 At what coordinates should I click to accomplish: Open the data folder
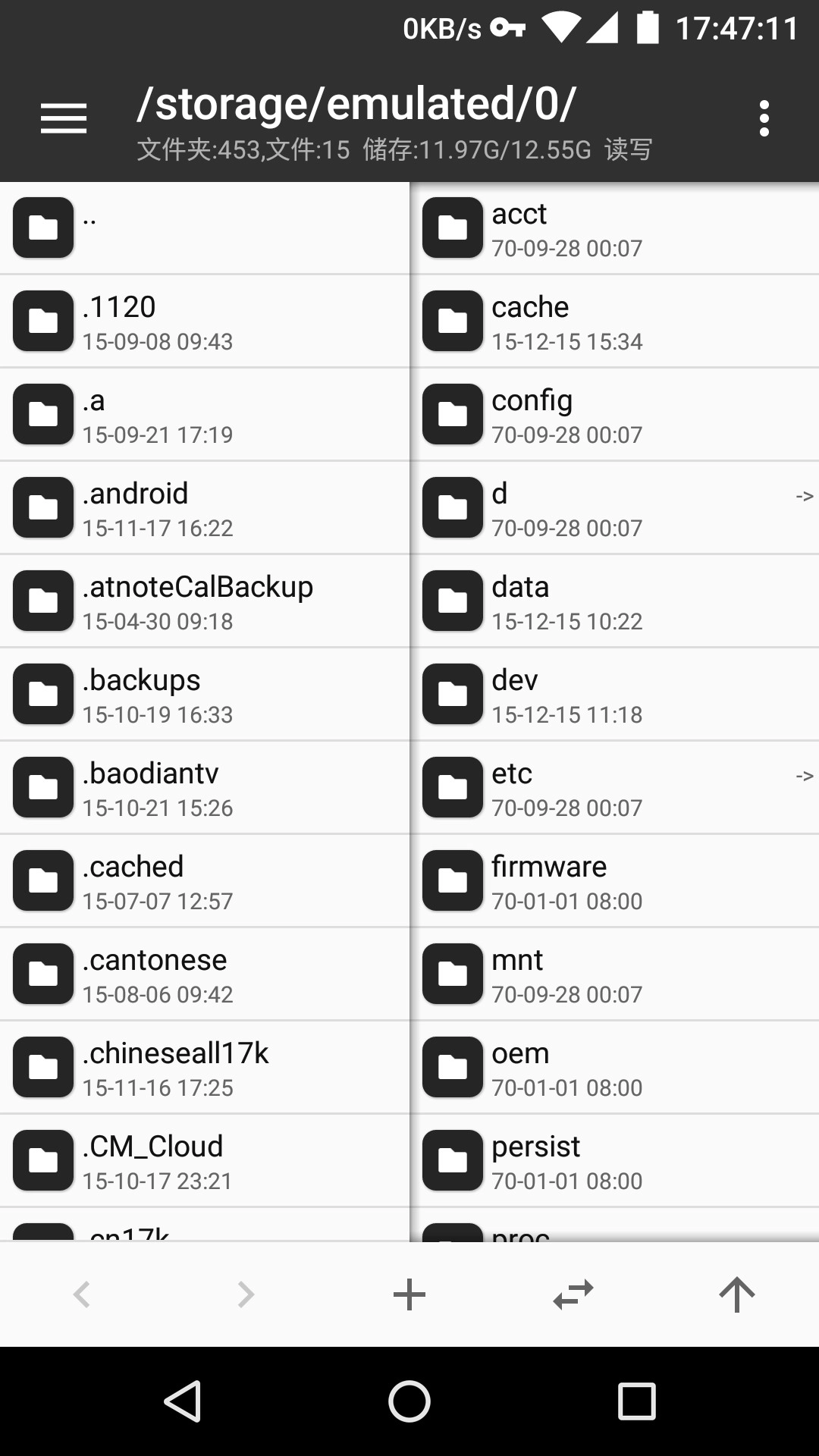[x=615, y=601]
